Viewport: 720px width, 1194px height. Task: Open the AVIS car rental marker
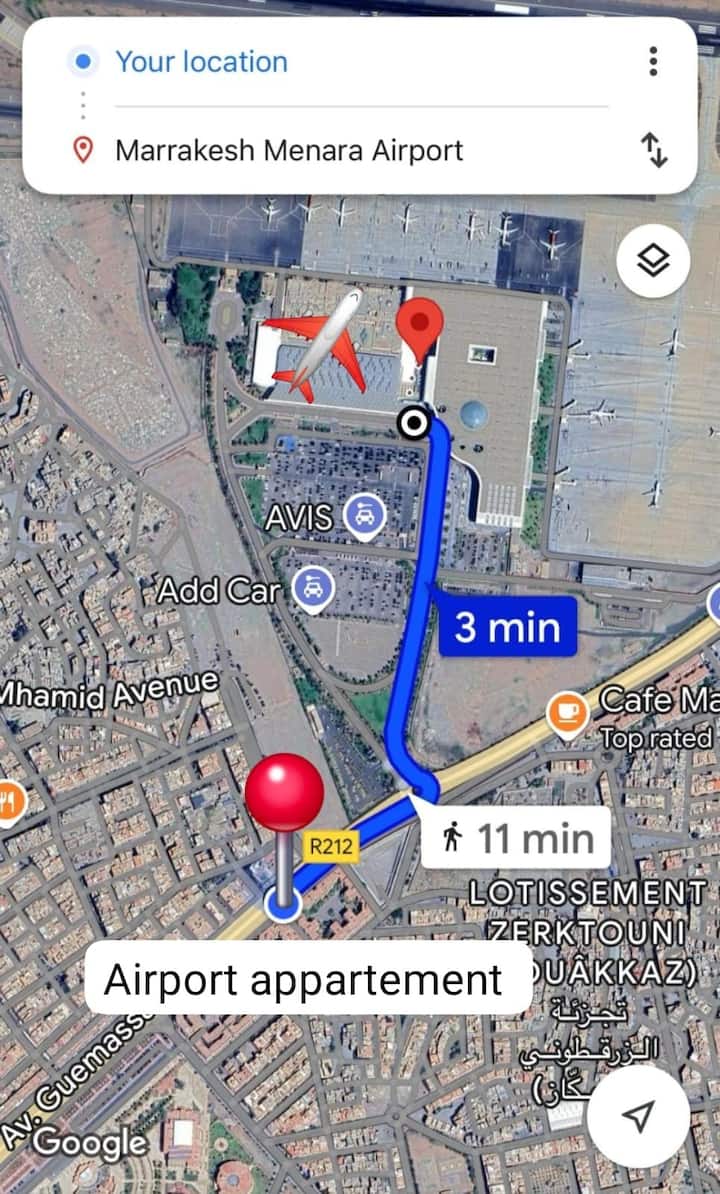pyautogui.click(x=365, y=517)
